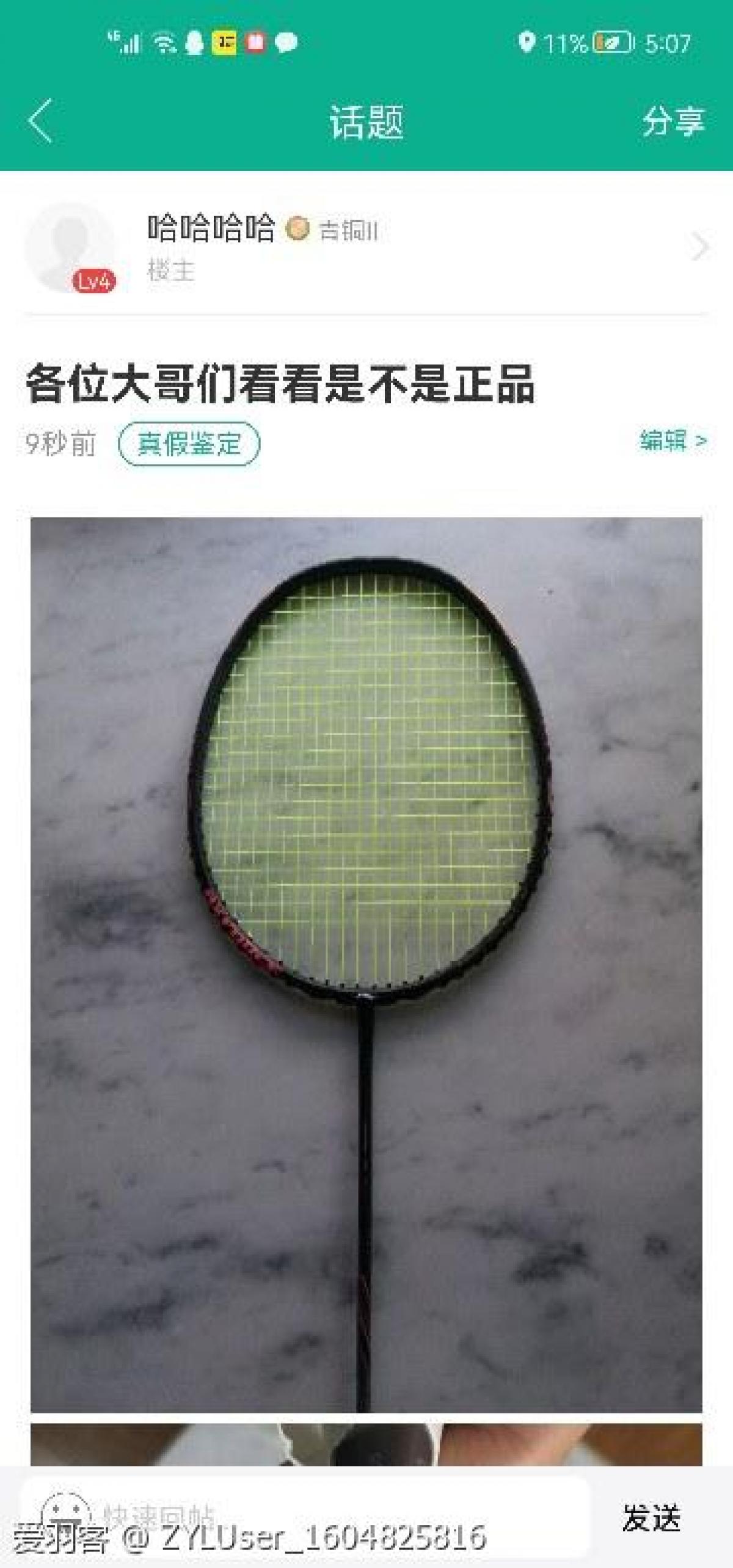Go back using the top-left arrow
The width and height of the screenshot is (733, 1568).
(x=40, y=120)
